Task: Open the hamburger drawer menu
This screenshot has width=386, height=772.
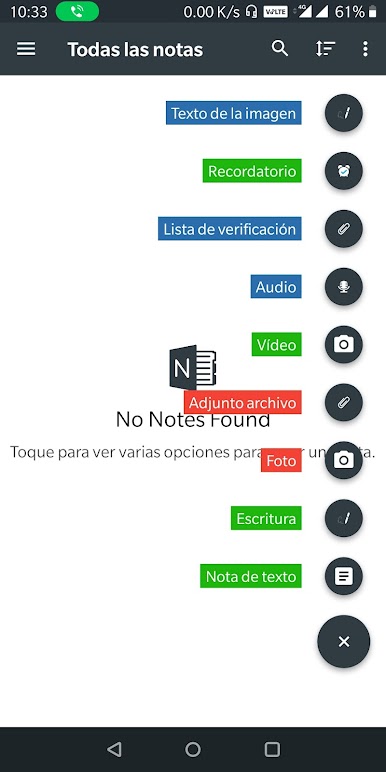Action: (26, 49)
